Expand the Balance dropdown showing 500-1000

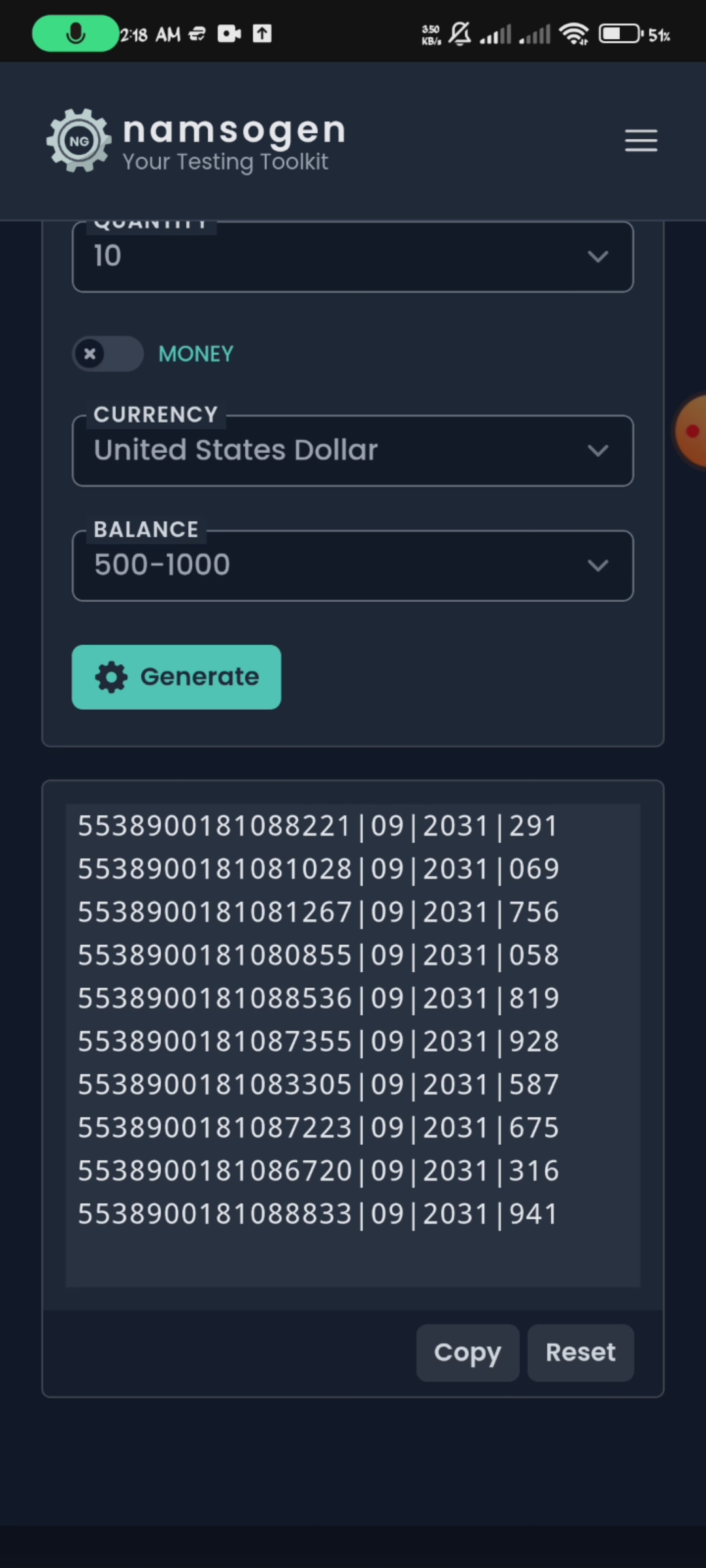pos(352,565)
